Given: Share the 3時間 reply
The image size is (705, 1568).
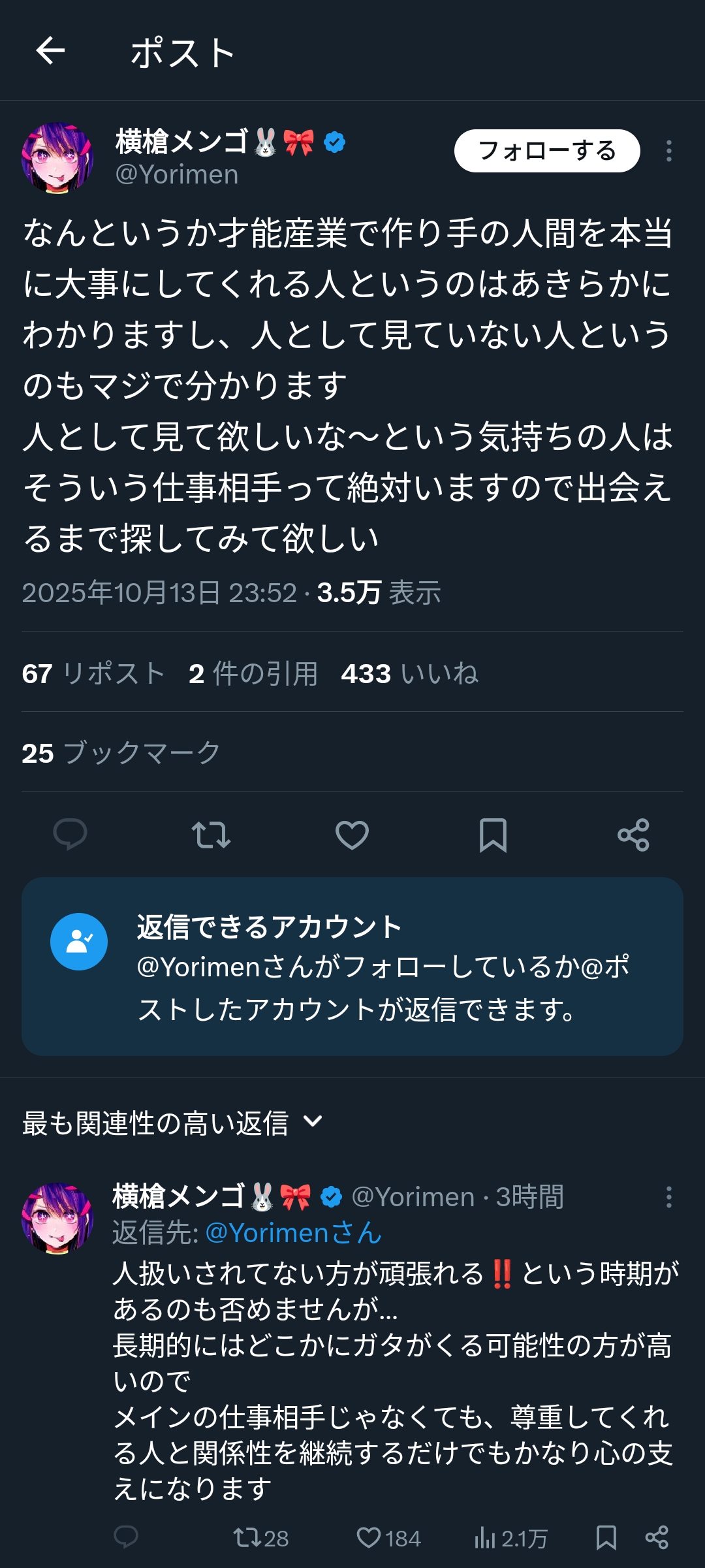Looking at the screenshot, I should pos(657,1537).
